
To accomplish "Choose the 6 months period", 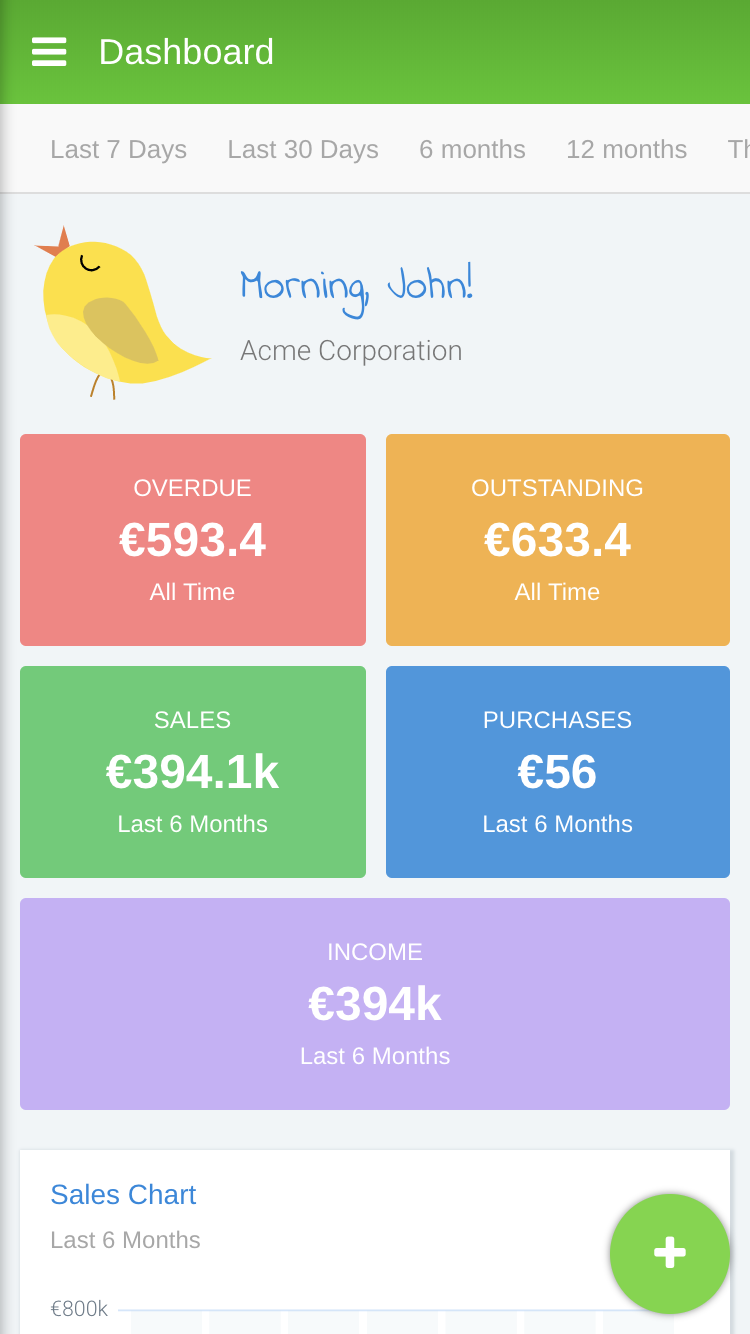I will pyautogui.click(x=472, y=149).
